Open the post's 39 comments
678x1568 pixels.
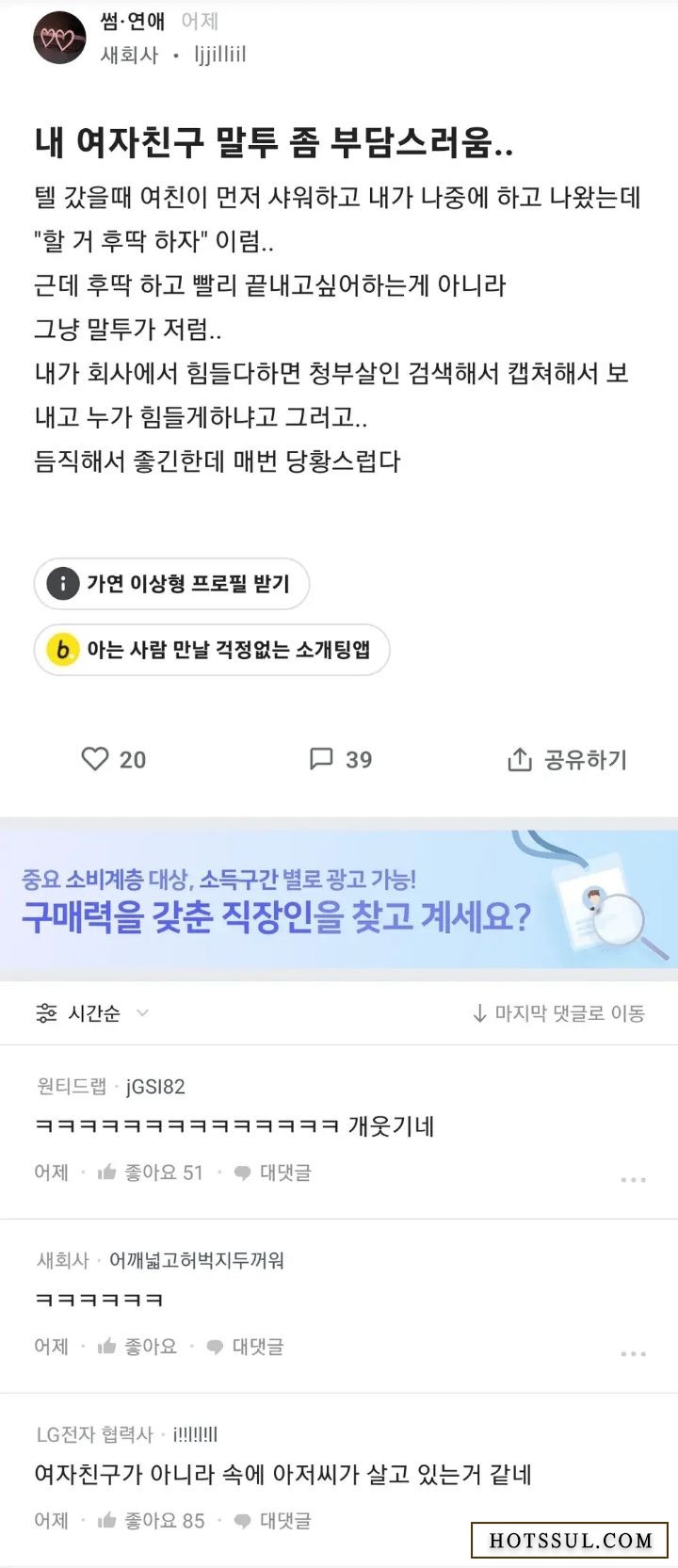pos(340,759)
